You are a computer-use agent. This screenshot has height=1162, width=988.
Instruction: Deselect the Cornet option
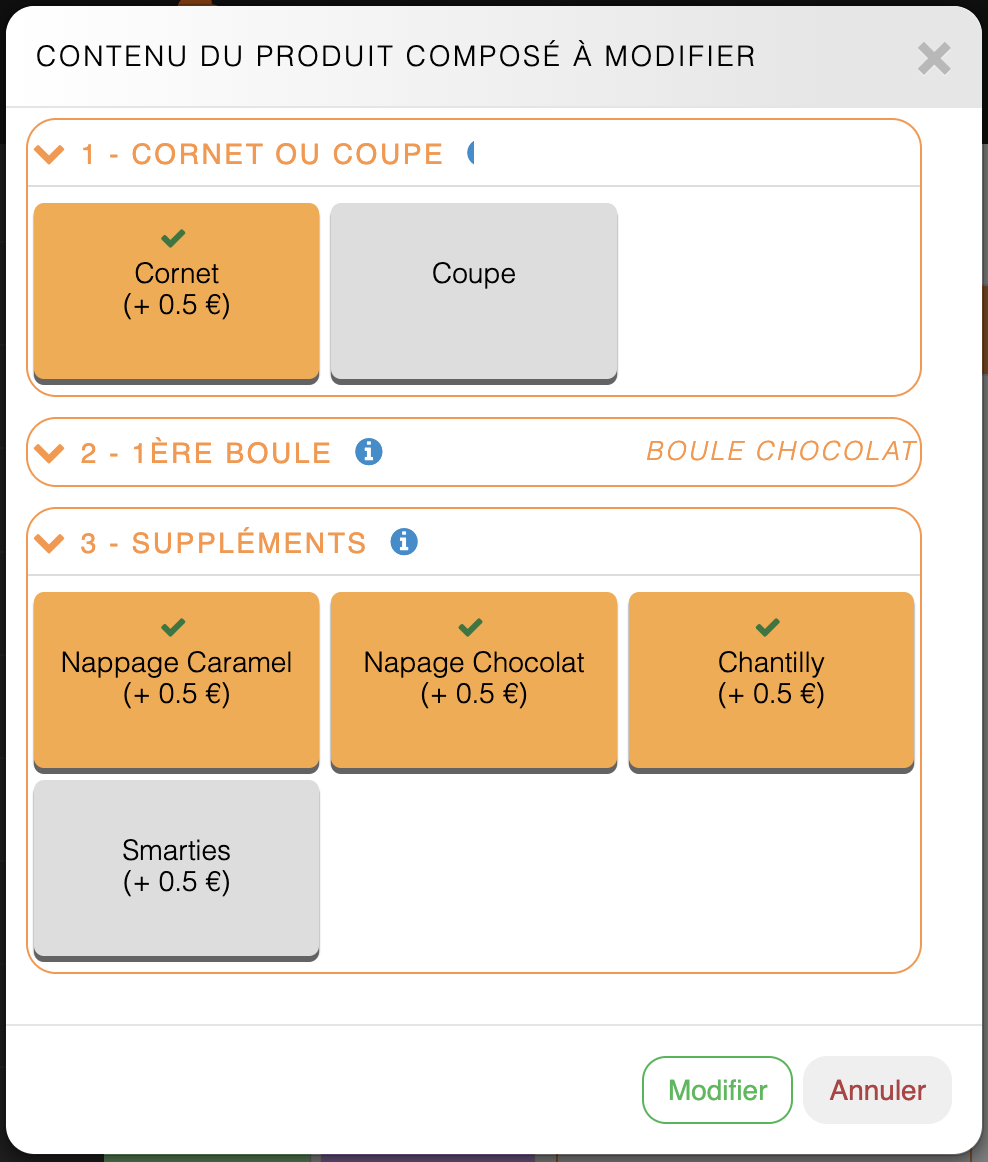point(177,291)
